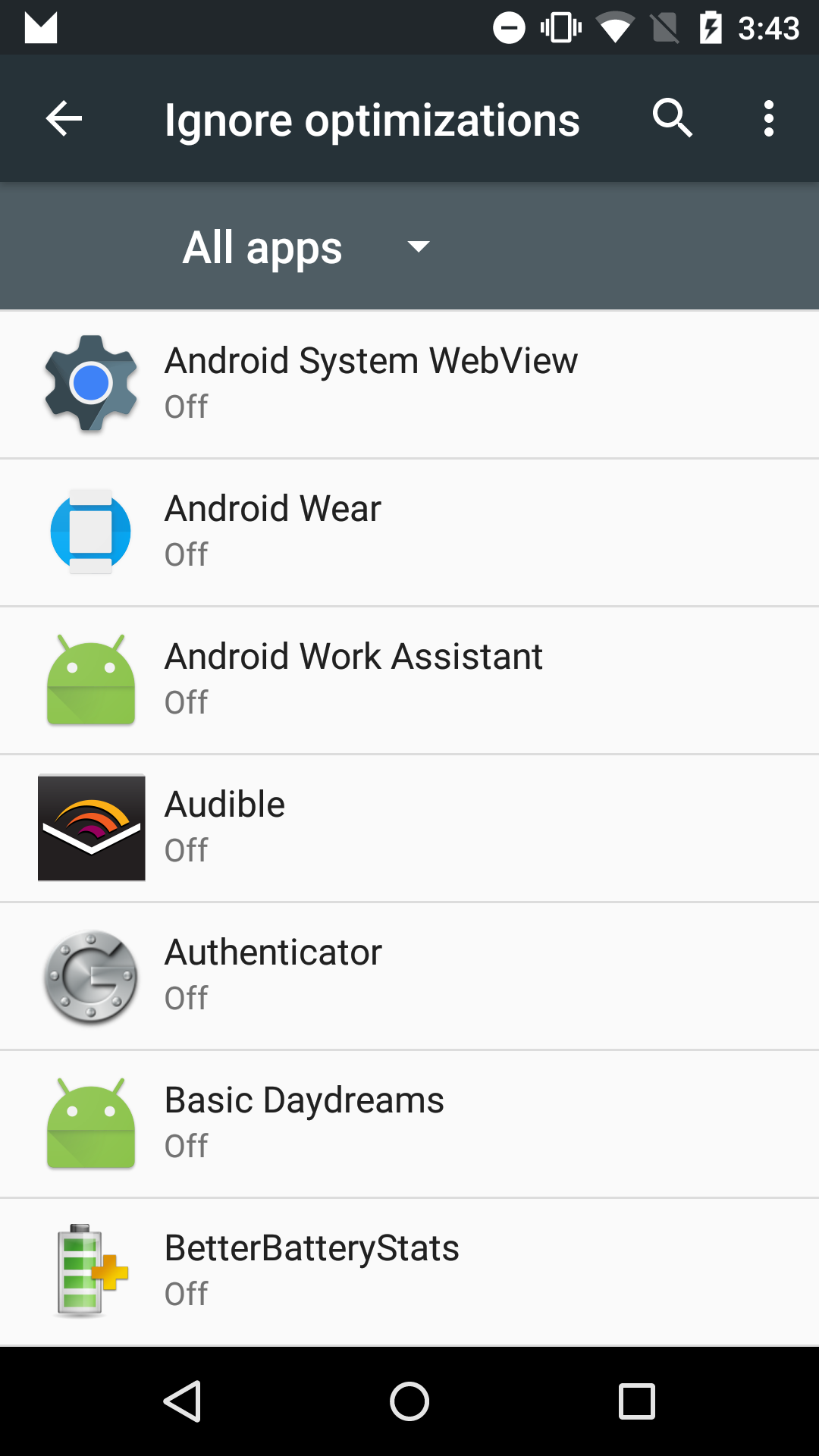Screen dimensions: 819x1456
Task: Change optimization setting for Audible
Action: 409,827
